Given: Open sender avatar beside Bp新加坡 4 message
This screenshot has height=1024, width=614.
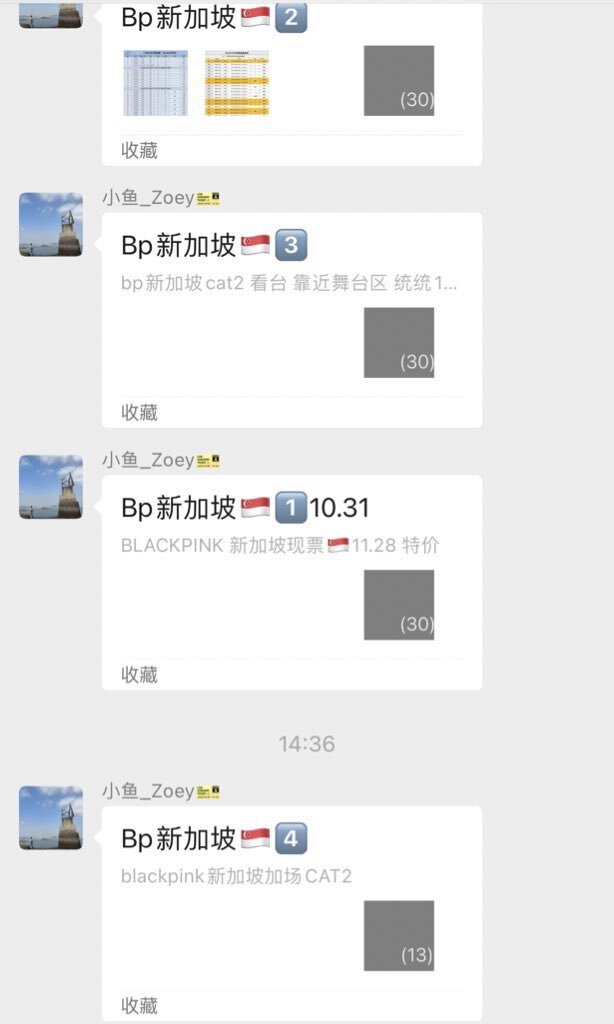Looking at the screenshot, I should point(51,818).
